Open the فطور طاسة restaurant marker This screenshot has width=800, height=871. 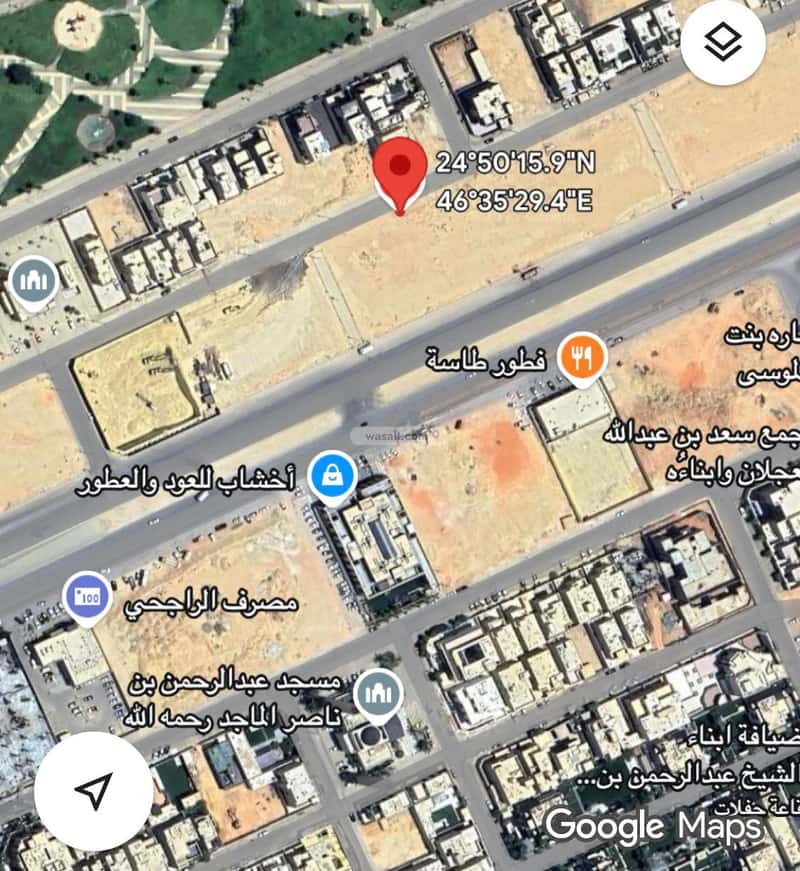[582, 358]
